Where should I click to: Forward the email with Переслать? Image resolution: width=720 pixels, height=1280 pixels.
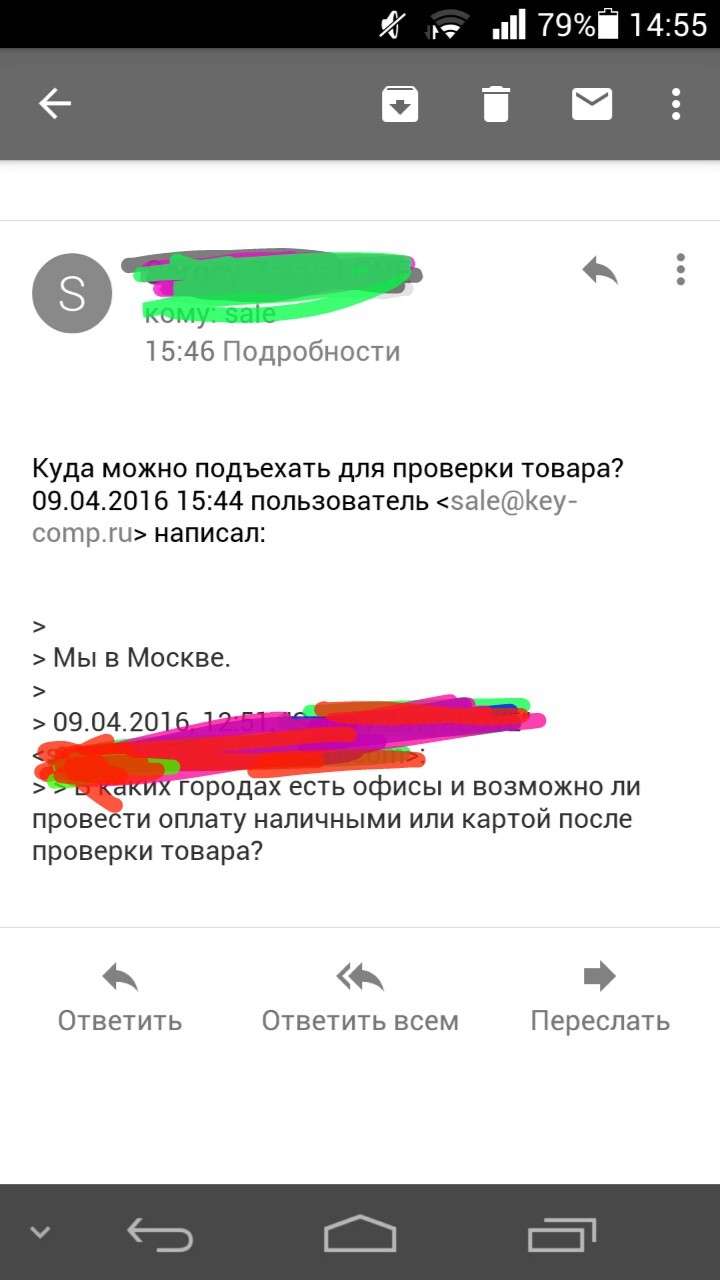[600, 997]
